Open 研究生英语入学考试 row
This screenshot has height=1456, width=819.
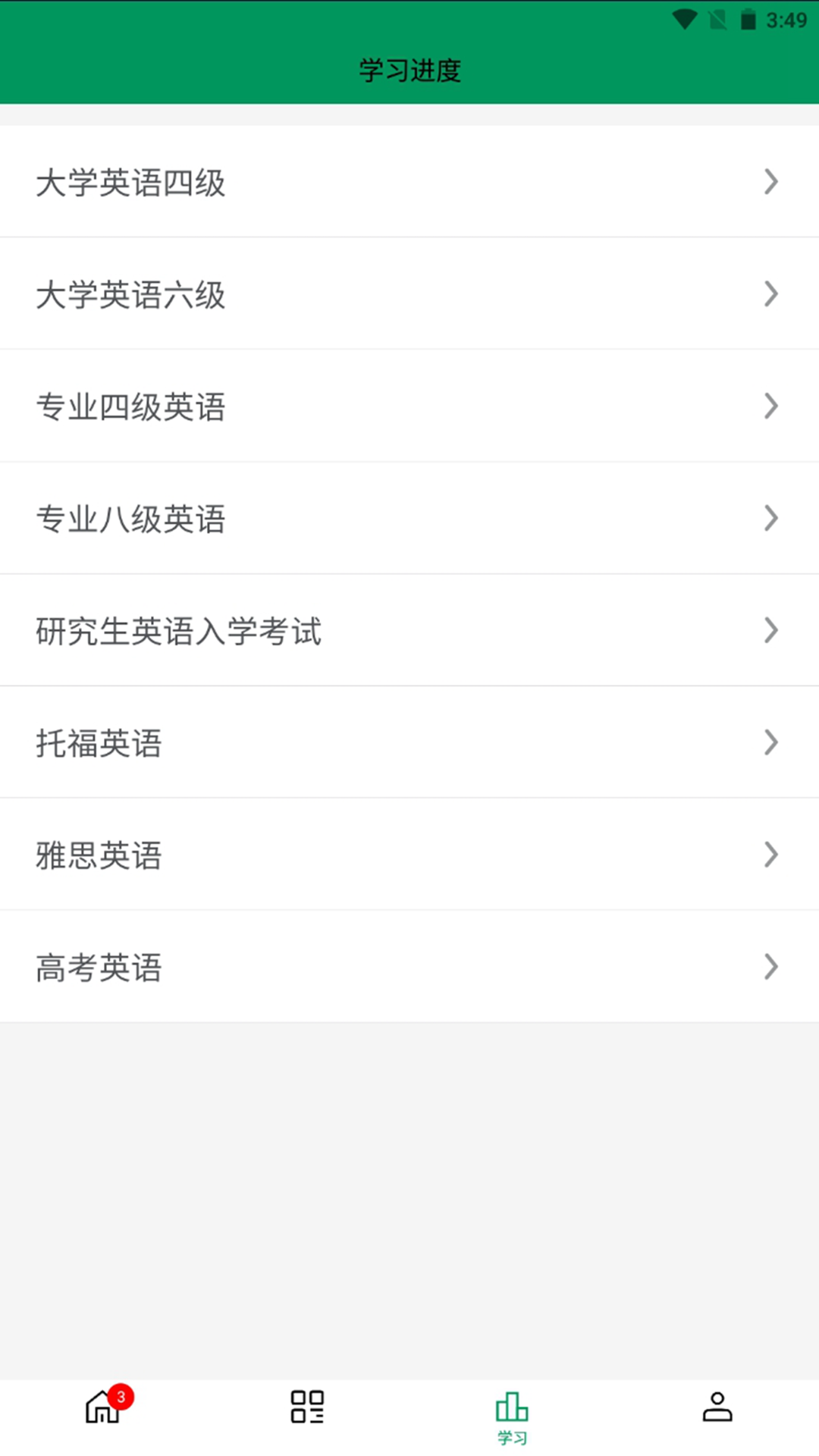tap(409, 631)
